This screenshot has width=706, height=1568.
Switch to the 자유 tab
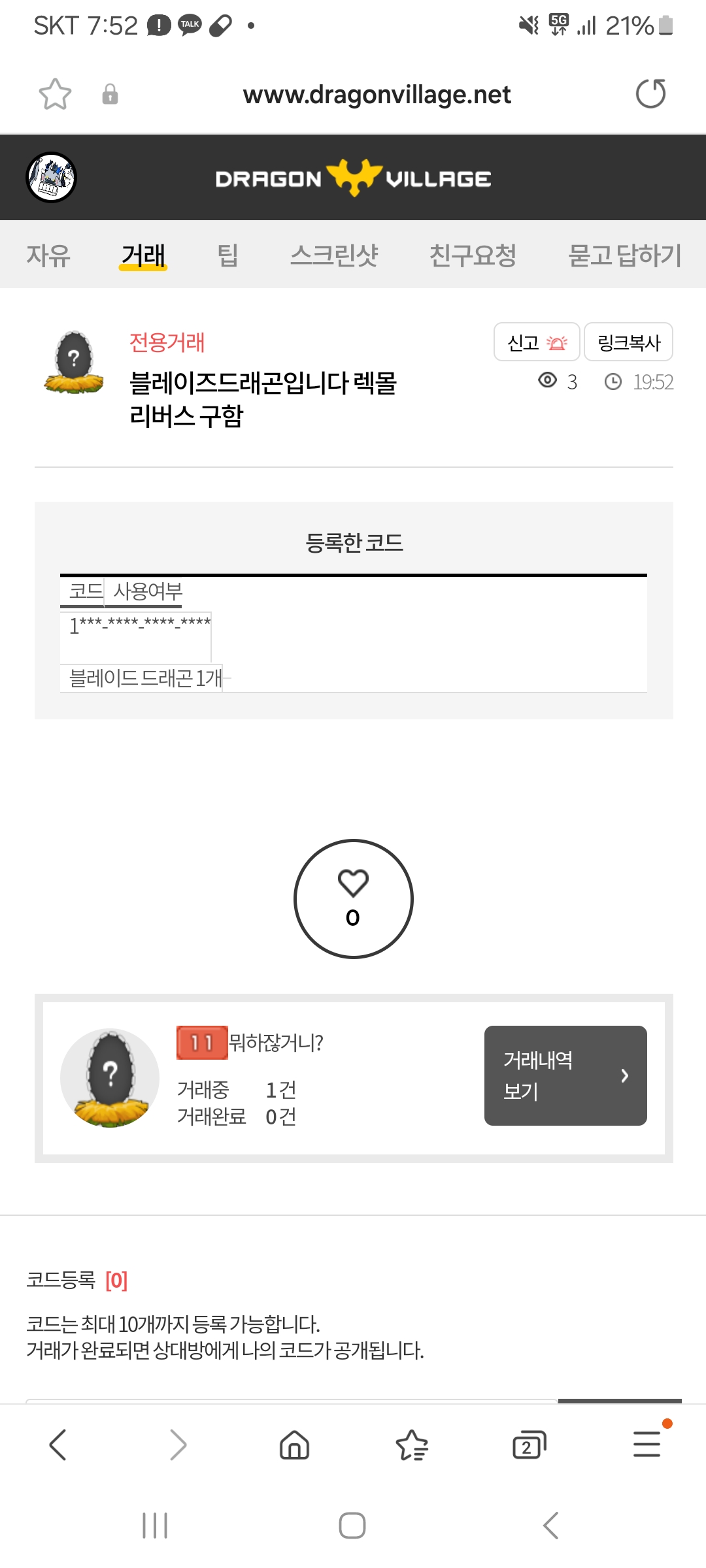48,255
